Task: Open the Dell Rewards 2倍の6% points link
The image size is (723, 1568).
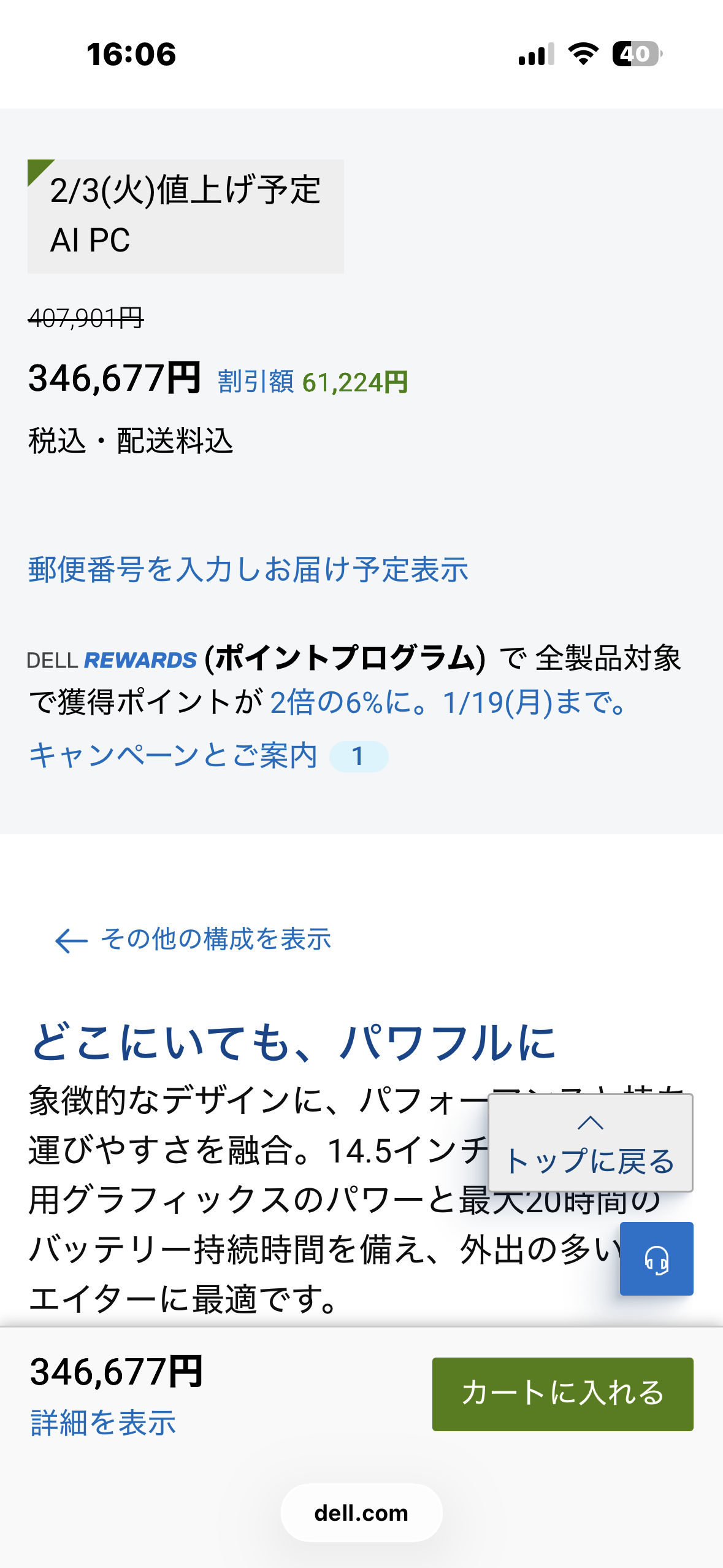Action: tap(448, 702)
